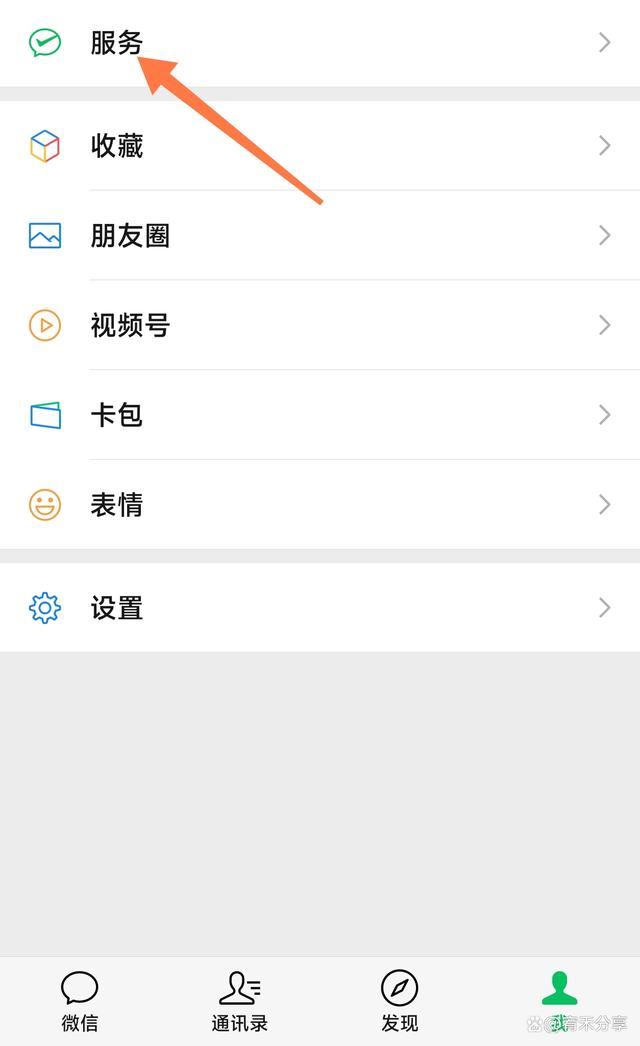Switch to the 发现 discover tab
640x1046 pixels.
point(400,1000)
